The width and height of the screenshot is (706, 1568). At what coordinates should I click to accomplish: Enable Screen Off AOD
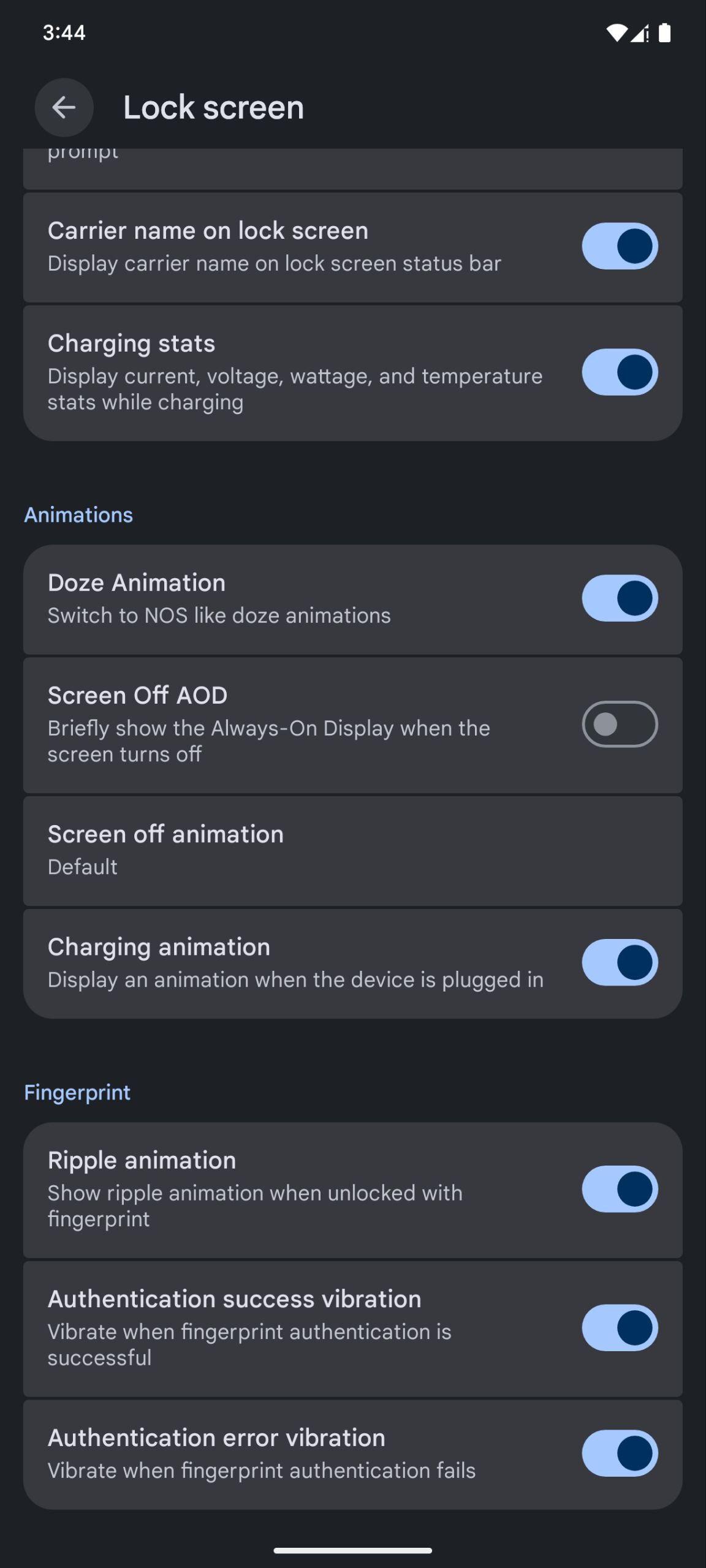tap(620, 724)
